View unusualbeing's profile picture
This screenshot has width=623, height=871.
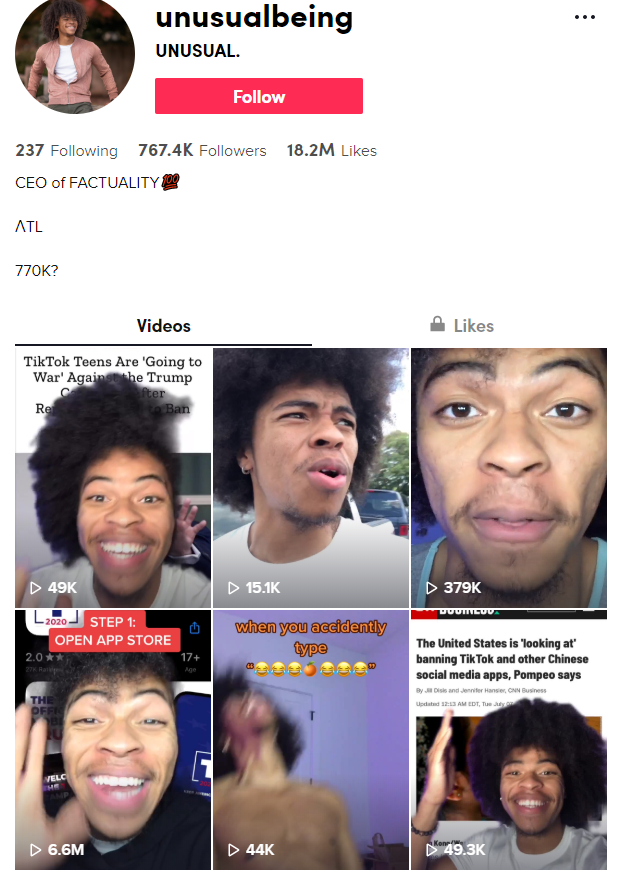(x=74, y=55)
